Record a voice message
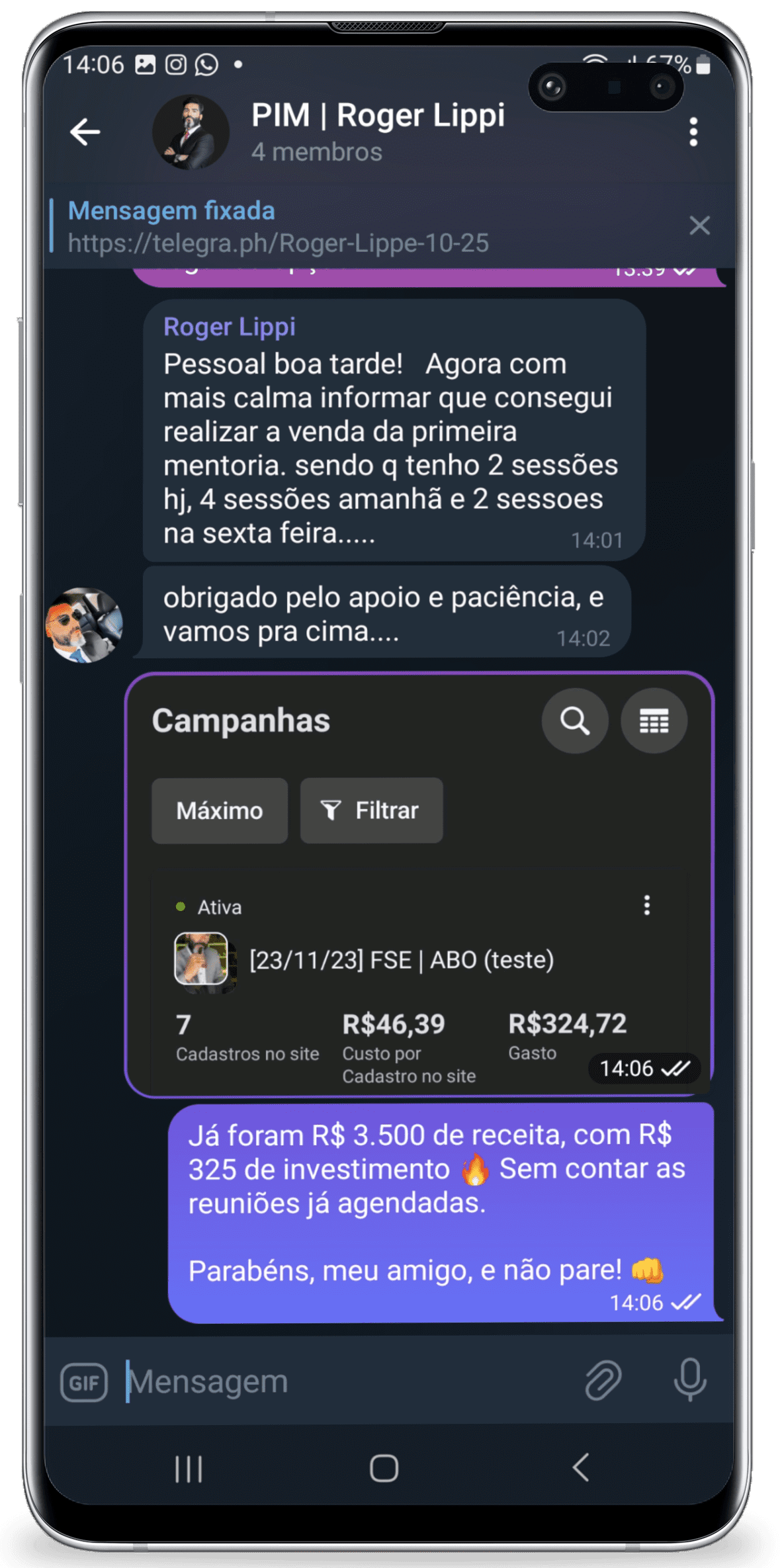This screenshot has height=1568, width=784. click(x=689, y=1380)
